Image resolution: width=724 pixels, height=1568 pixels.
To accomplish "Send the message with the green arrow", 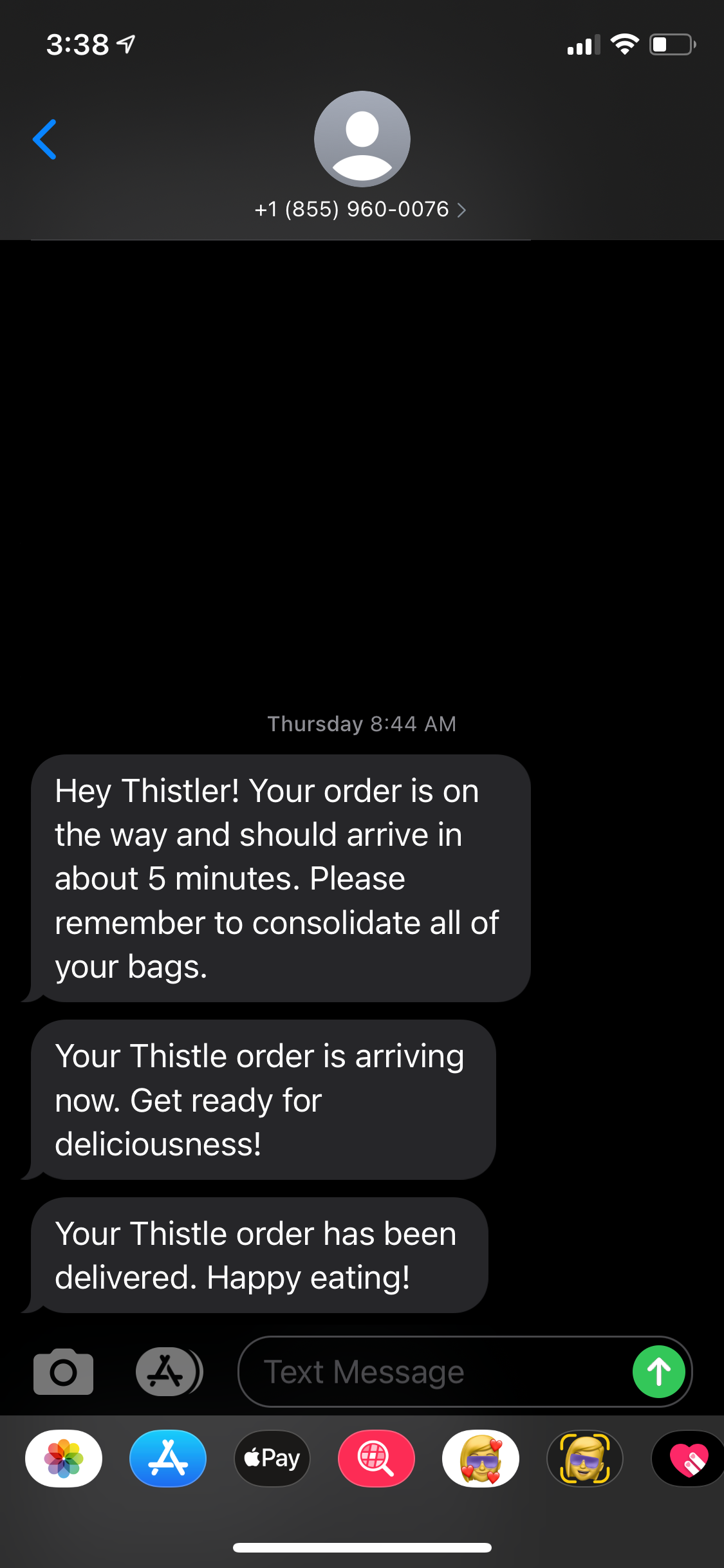I will [658, 1372].
